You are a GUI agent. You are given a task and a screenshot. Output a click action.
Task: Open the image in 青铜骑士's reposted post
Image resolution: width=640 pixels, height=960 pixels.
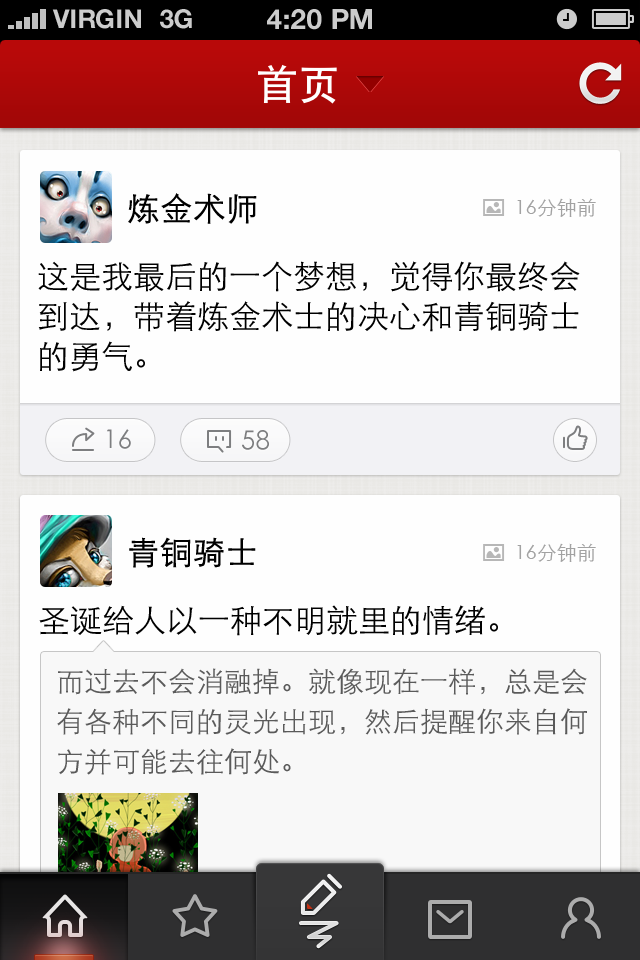pos(128,830)
